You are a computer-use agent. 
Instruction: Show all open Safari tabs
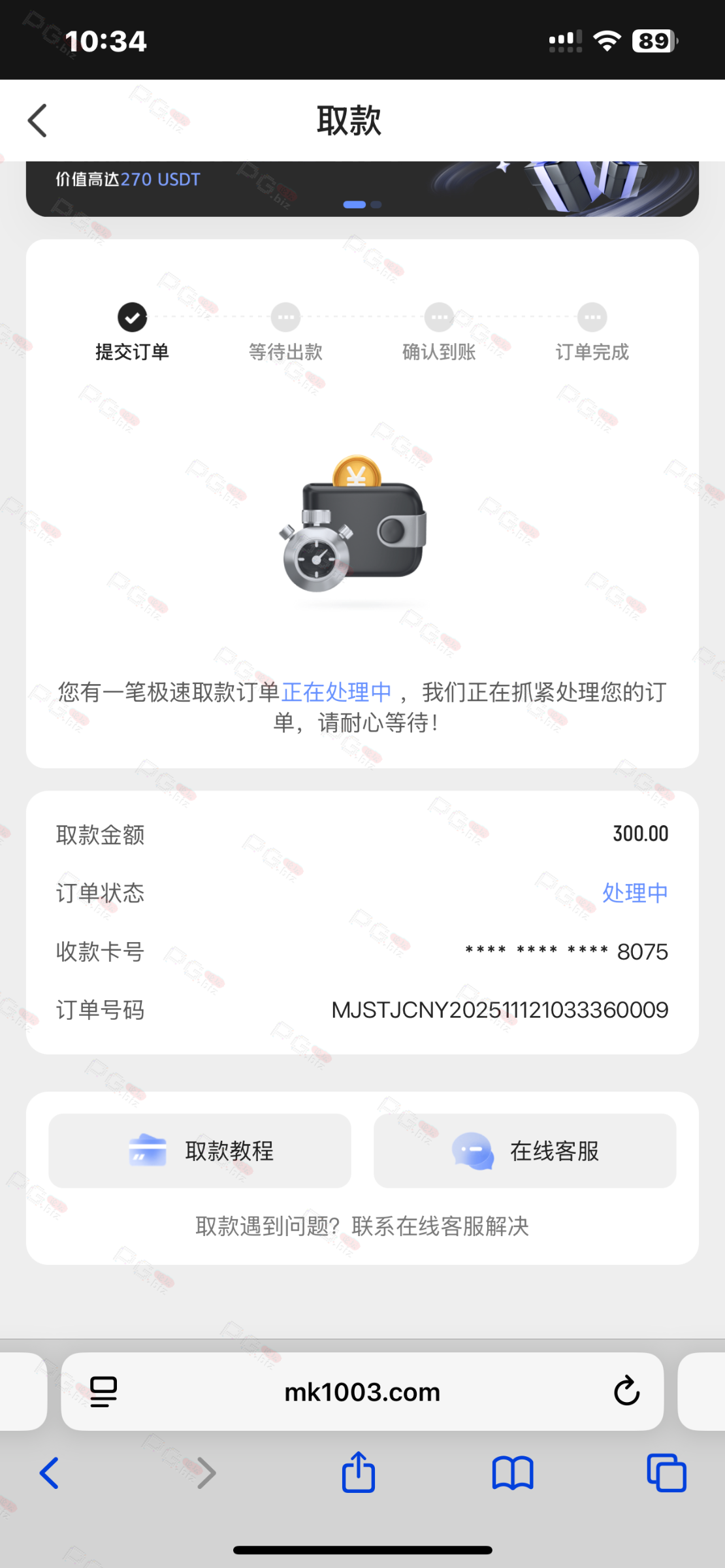[666, 1473]
